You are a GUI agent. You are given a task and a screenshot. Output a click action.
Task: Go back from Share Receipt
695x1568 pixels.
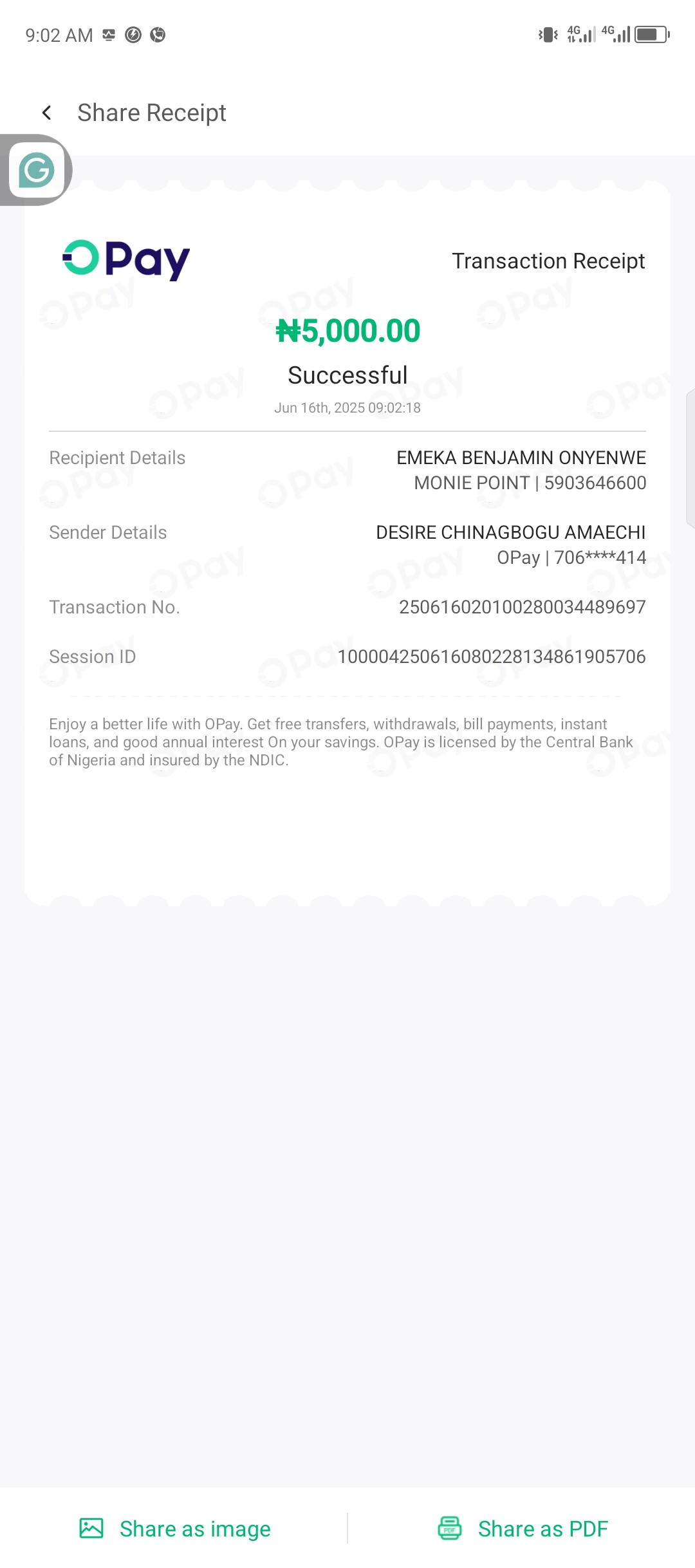coord(47,113)
